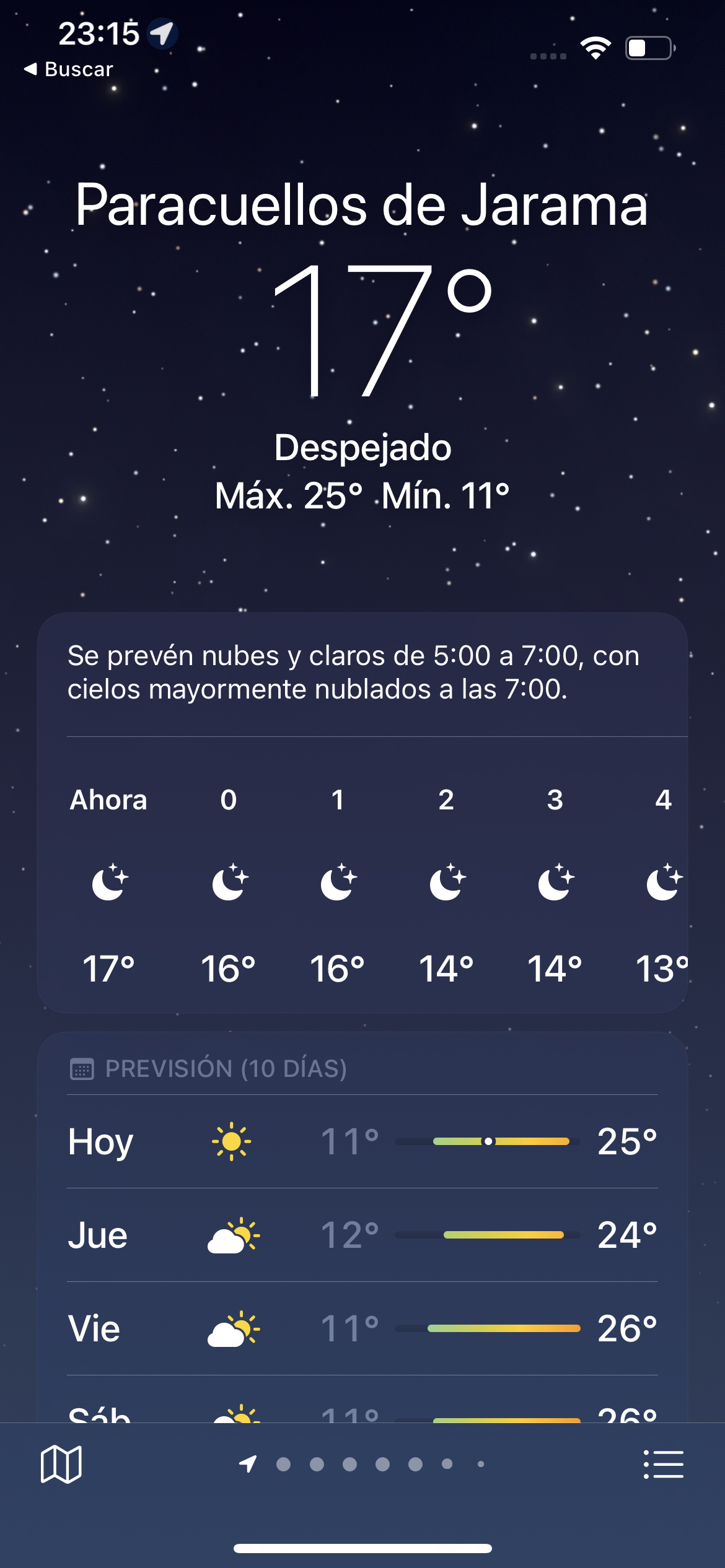Open the Jue forecast row
The image size is (725, 1568).
pyautogui.click(x=362, y=1235)
